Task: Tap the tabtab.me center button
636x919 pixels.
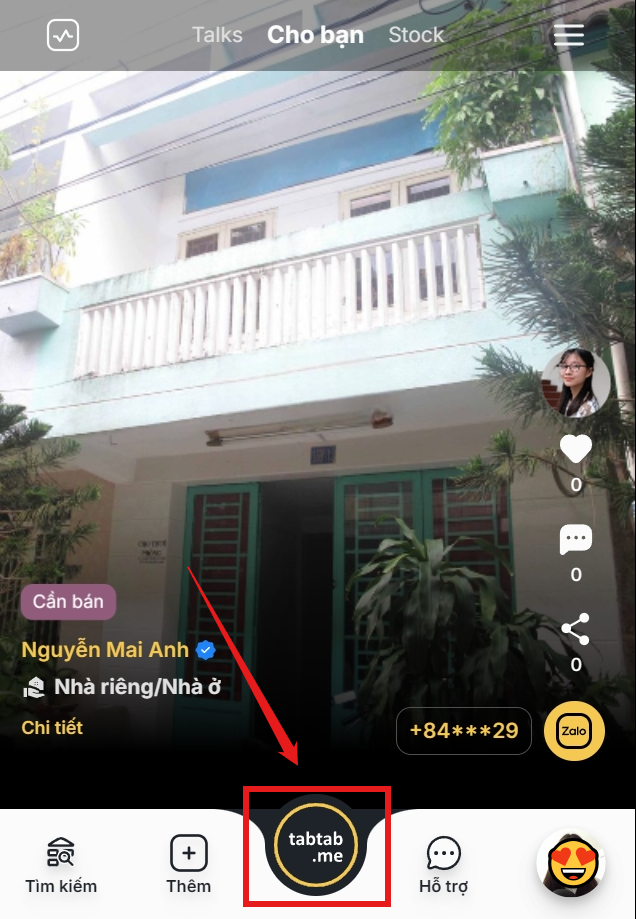Action: [x=316, y=846]
